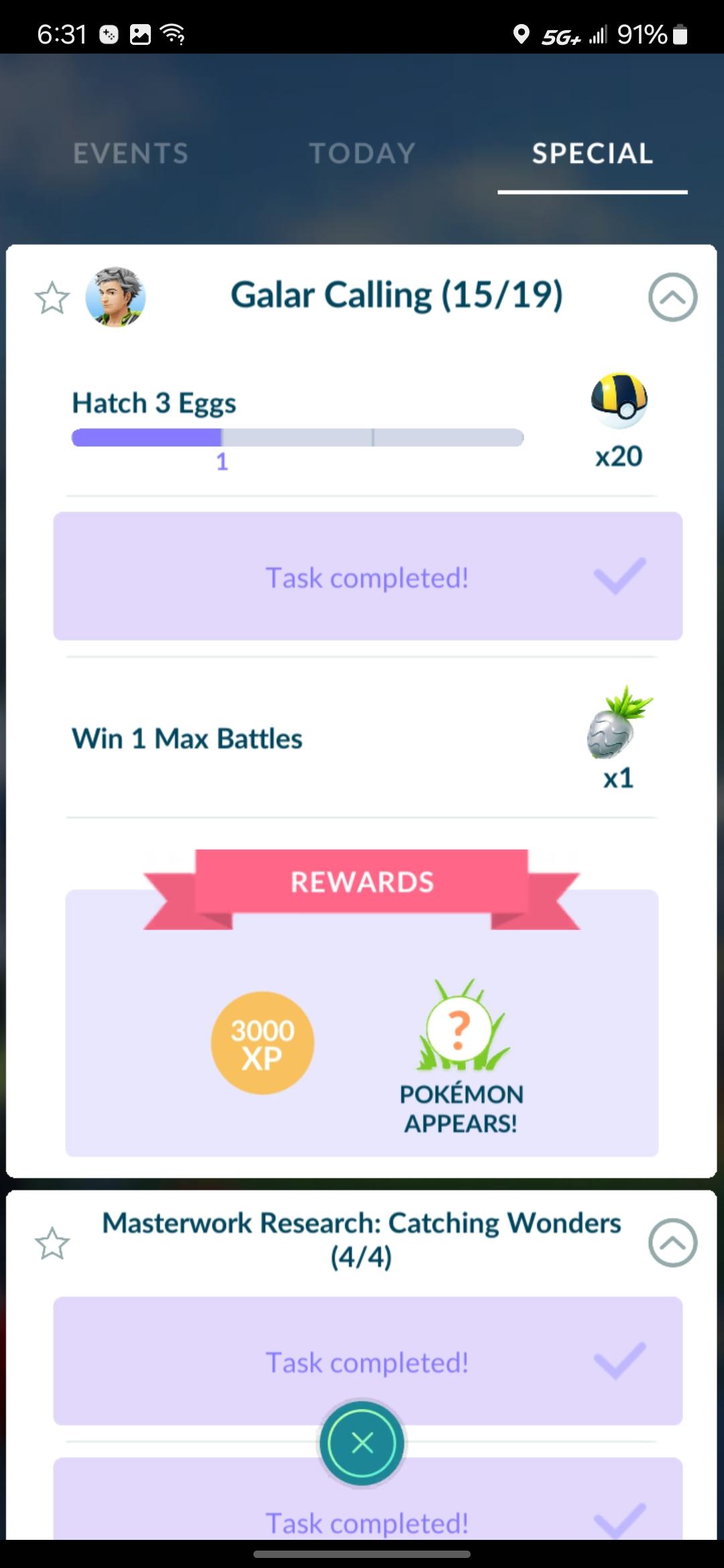Switch to the Events tab

point(131,153)
